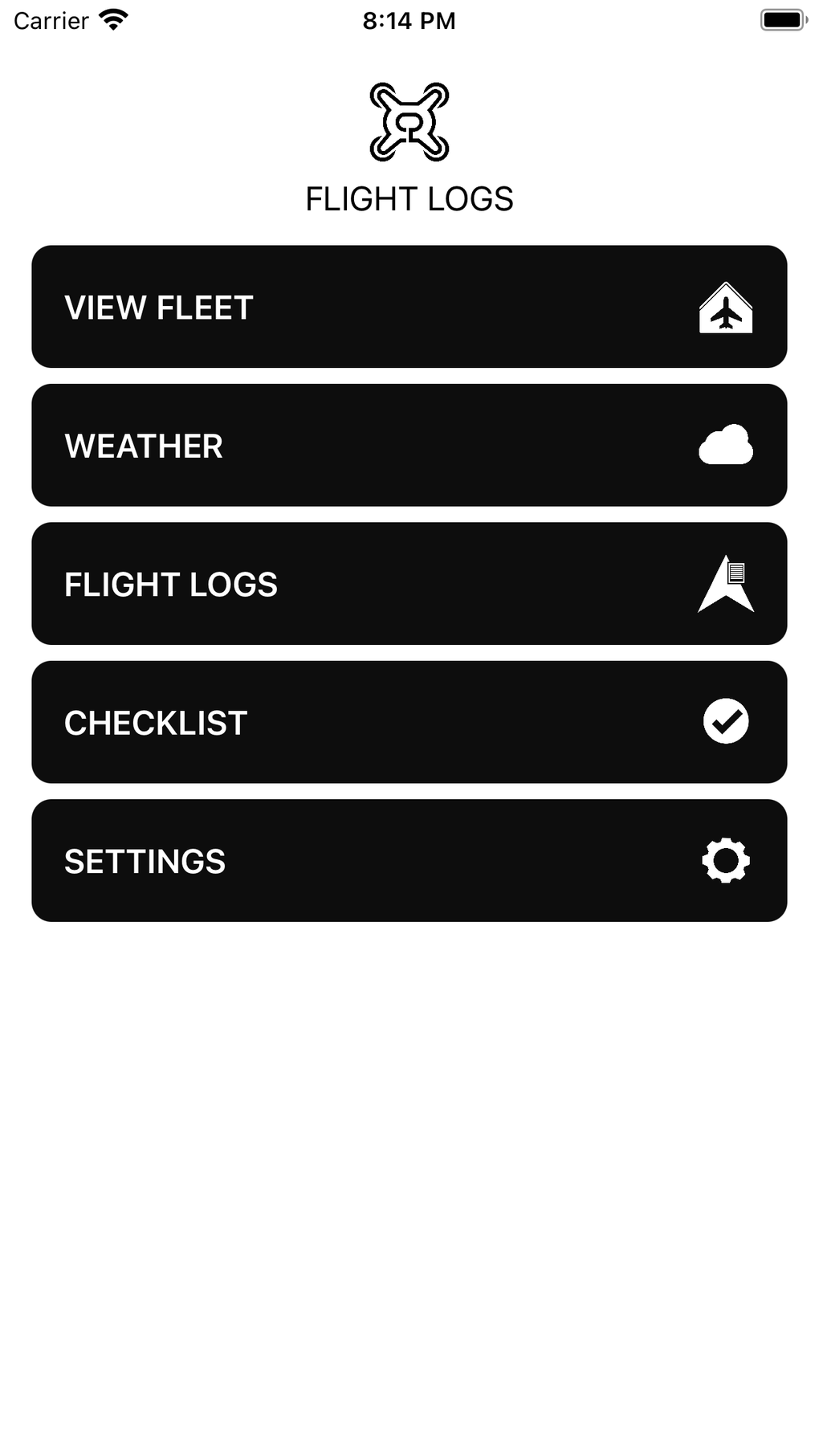This screenshot has width=819, height=1456.
Task: Open the View Fleet screen
Action: point(408,307)
